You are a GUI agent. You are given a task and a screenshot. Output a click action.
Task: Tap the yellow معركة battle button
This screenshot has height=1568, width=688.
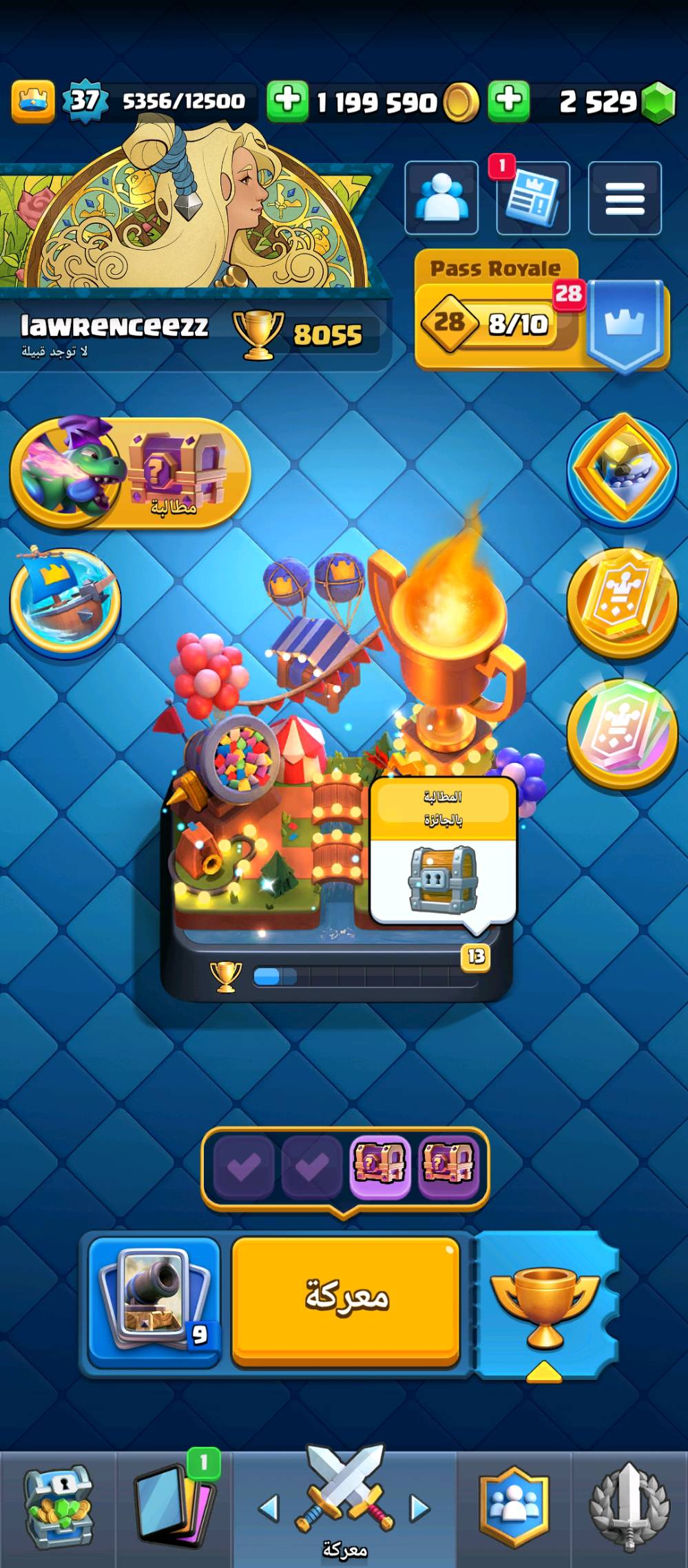point(346,1299)
